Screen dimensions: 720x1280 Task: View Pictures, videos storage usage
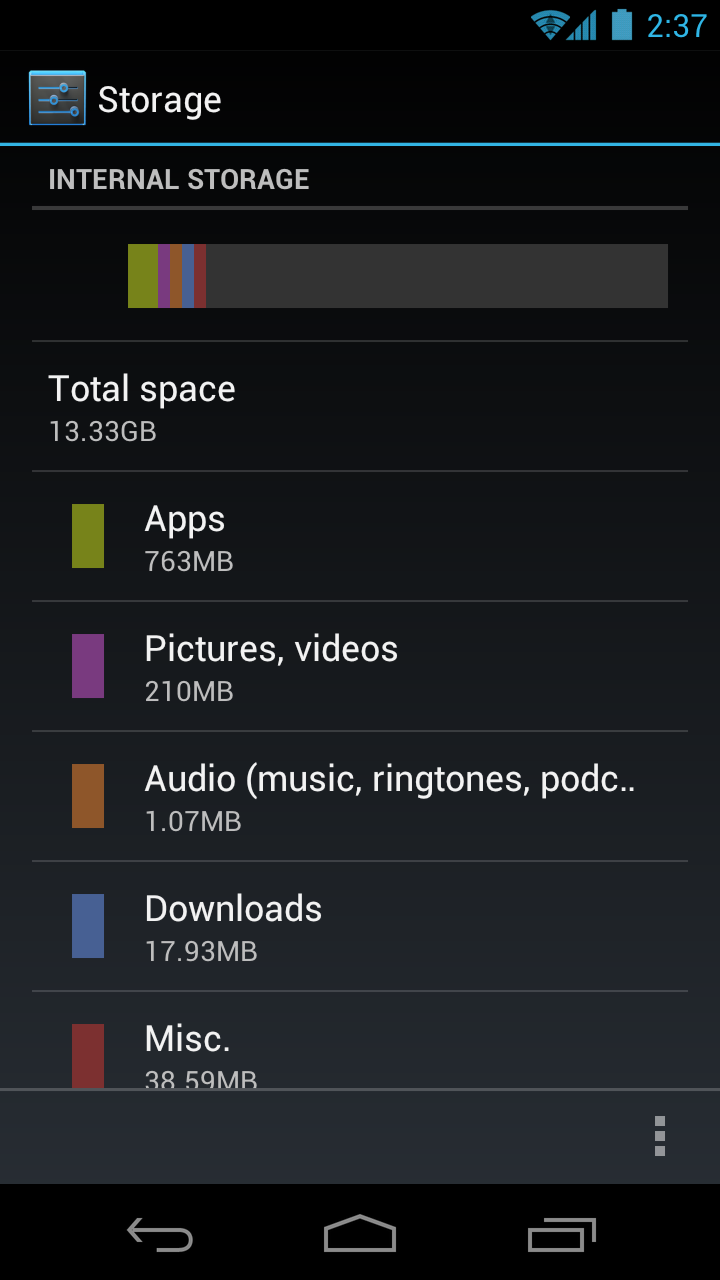click(x=360, y=667)
